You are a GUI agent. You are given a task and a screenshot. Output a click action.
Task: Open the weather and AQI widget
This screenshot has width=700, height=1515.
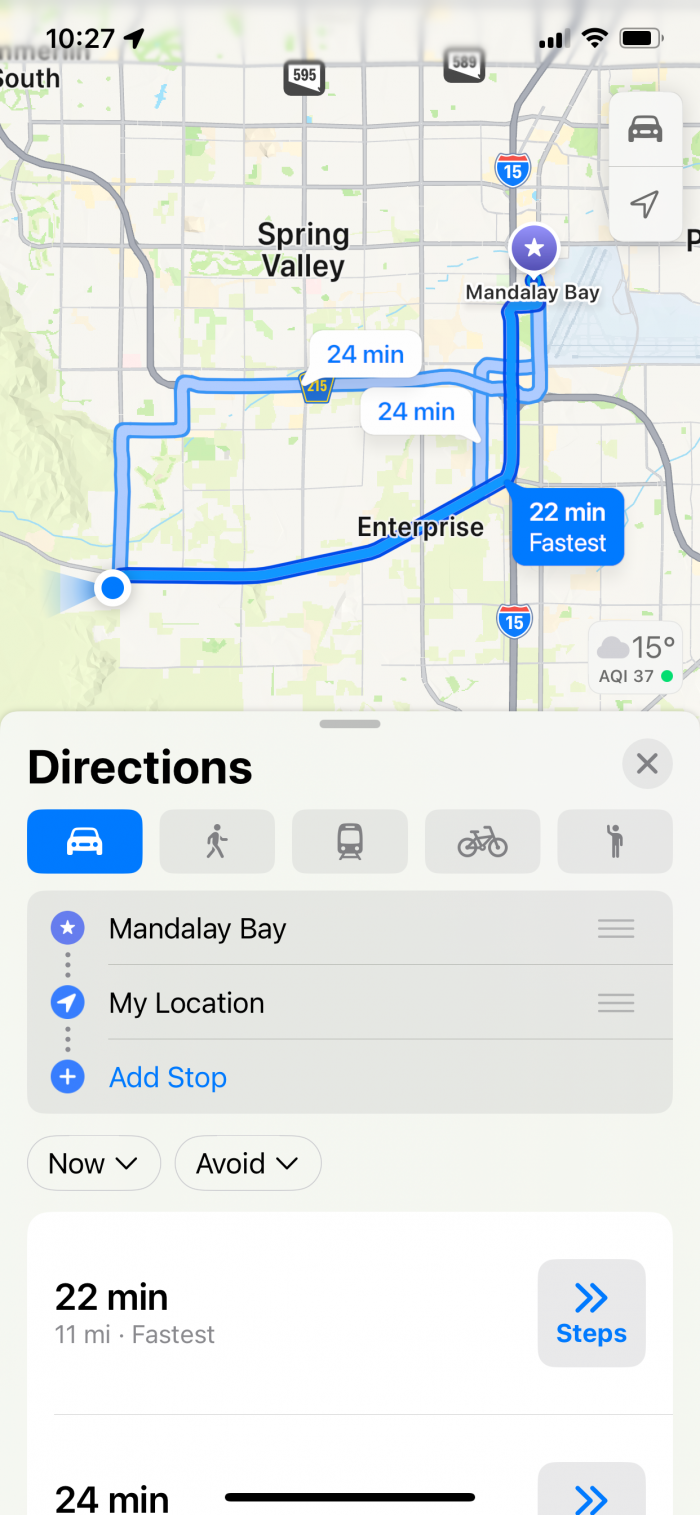coord(636,658)
